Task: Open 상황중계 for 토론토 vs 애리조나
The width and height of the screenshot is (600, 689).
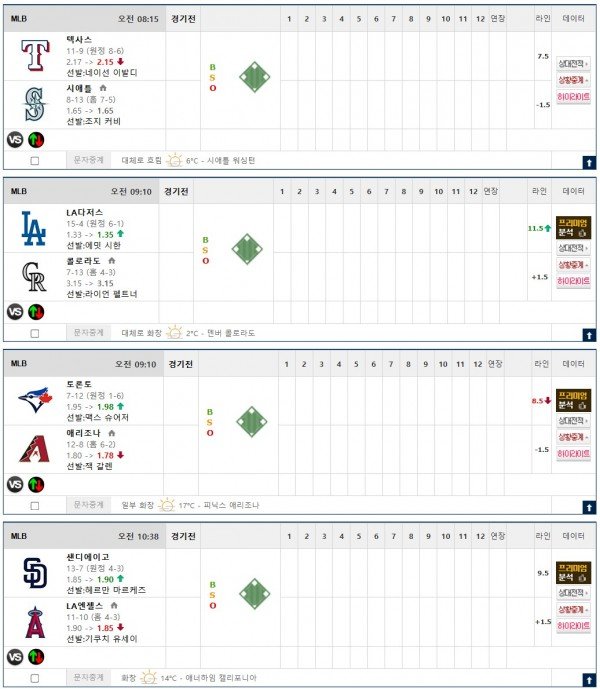Action: 574,437
